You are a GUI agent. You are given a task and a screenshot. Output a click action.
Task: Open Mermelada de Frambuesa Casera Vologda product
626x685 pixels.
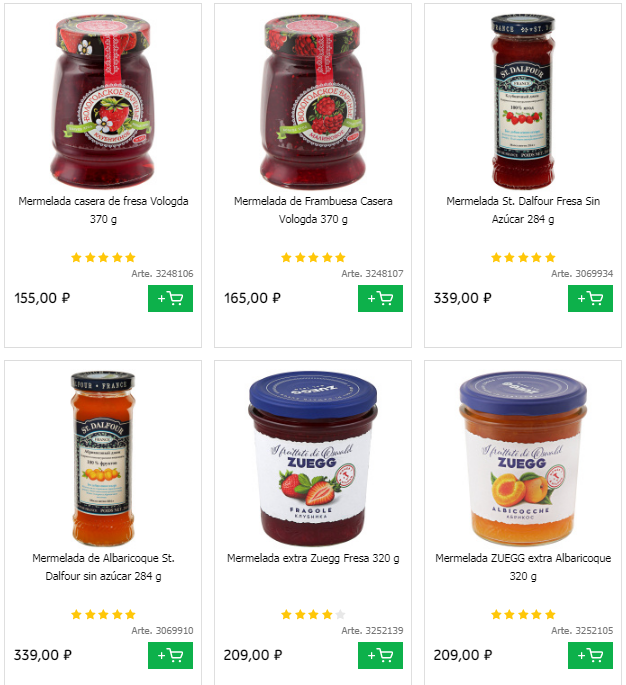[x=313, y=210]
